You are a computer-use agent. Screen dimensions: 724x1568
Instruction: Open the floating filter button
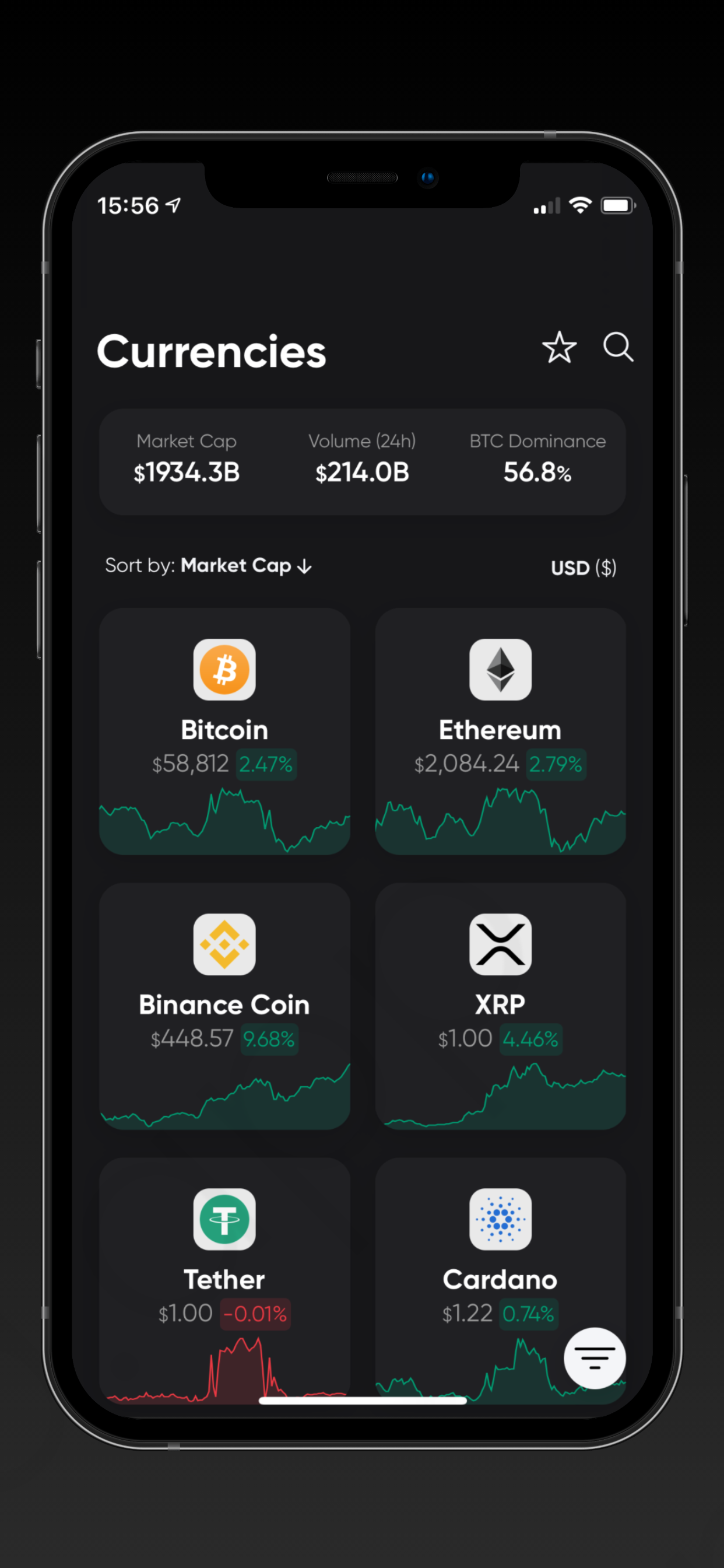pos(595,1359)
